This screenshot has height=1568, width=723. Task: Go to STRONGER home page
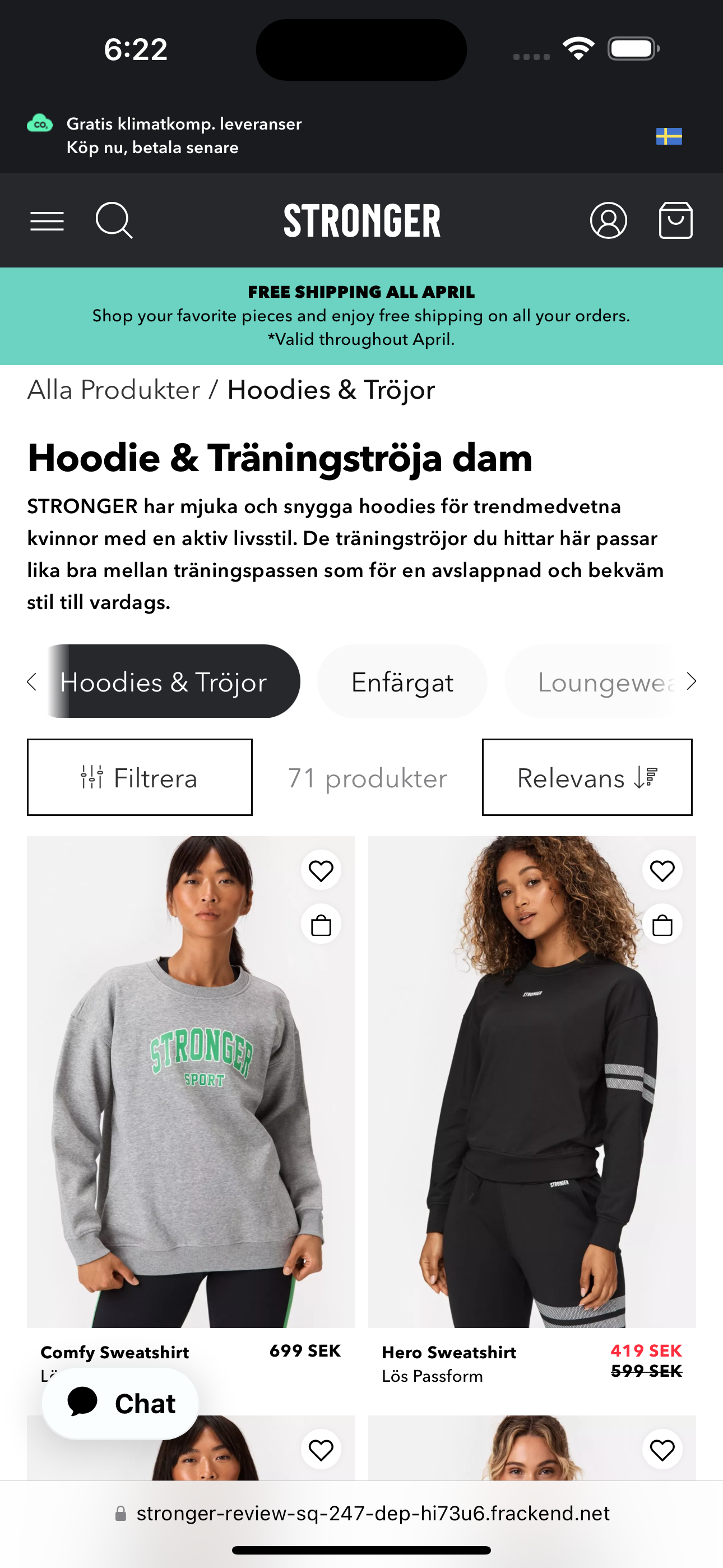tap(361, 220)
